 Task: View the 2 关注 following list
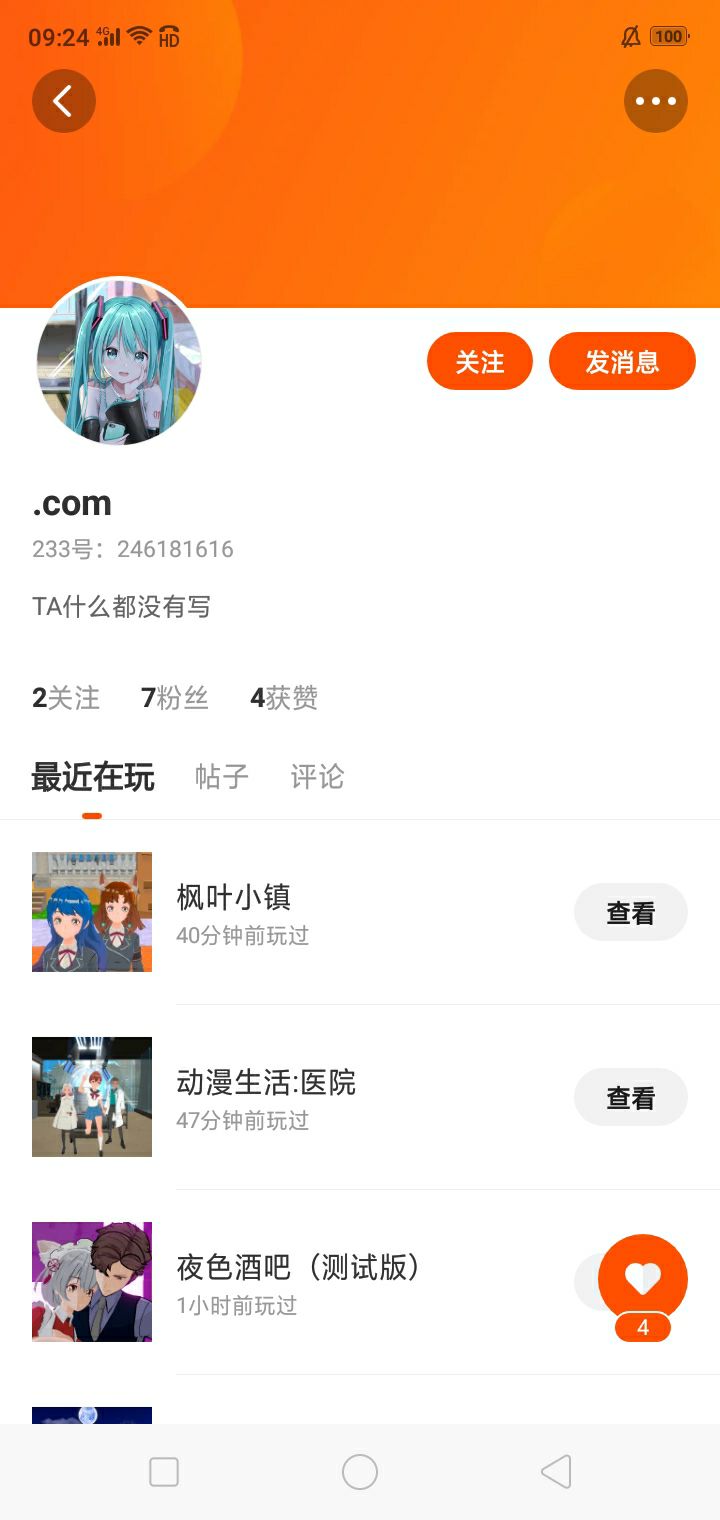(66, 698)
